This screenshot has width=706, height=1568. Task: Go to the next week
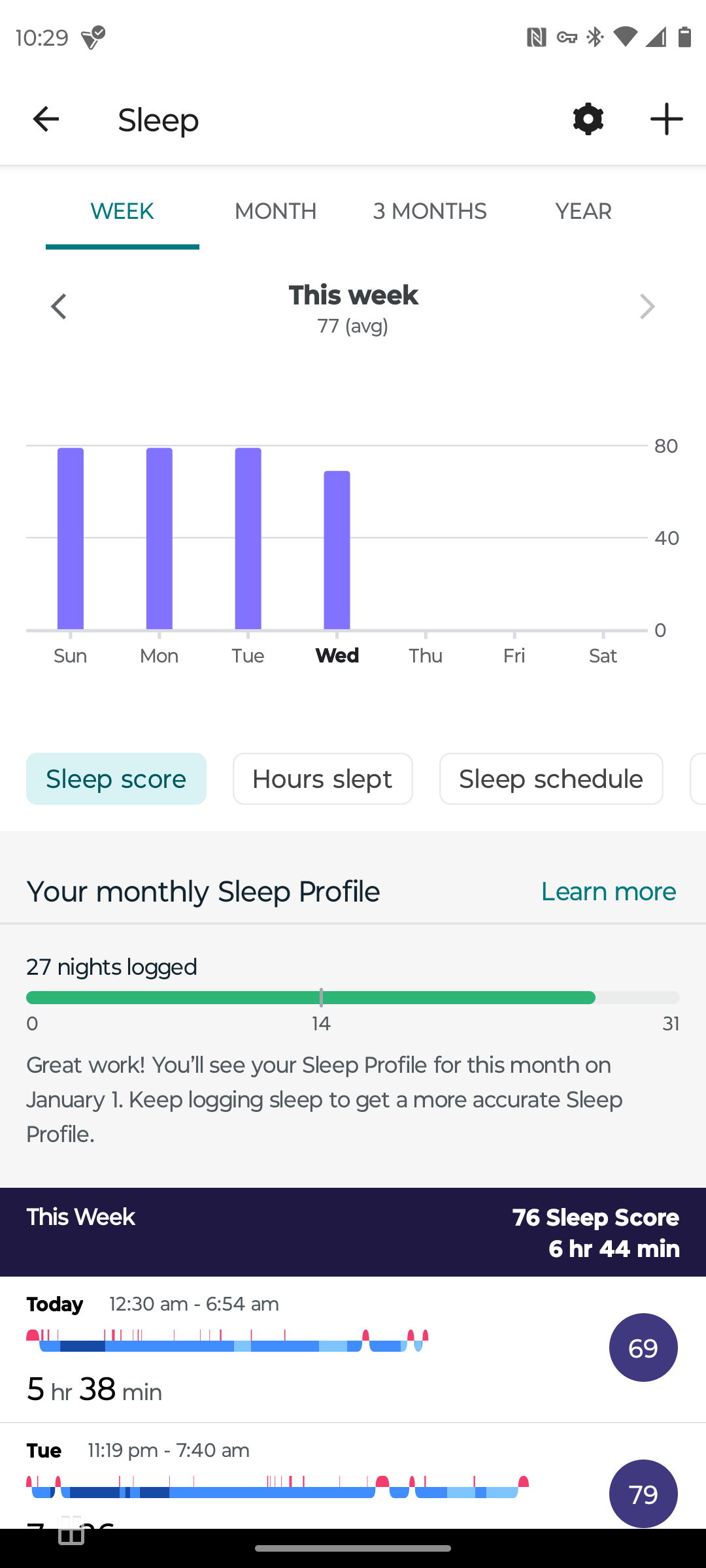click(647, 306)
